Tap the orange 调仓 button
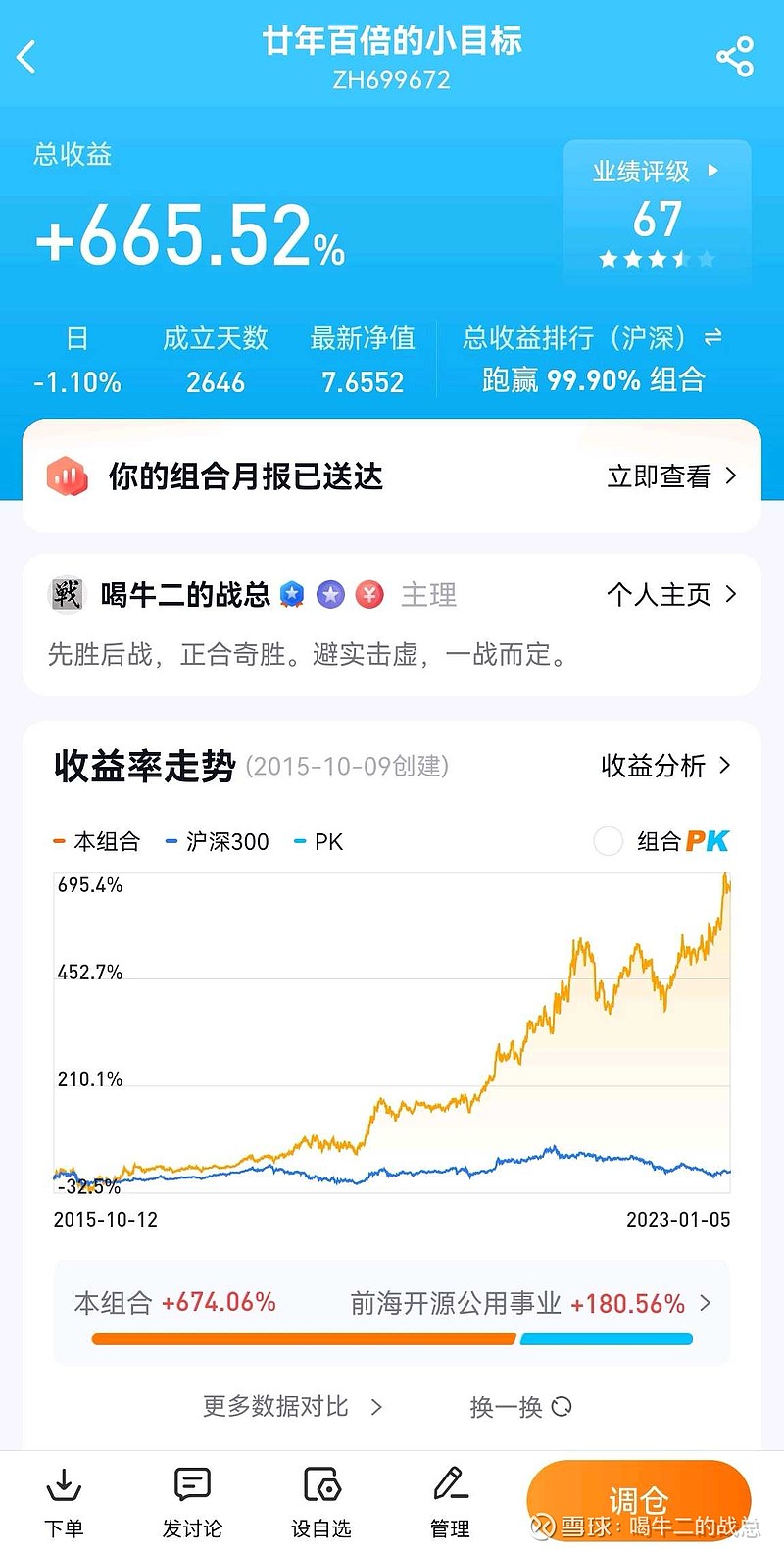Image resolution: width=784 pixels, height=1552 pixels. click(x=639, y=1500)
